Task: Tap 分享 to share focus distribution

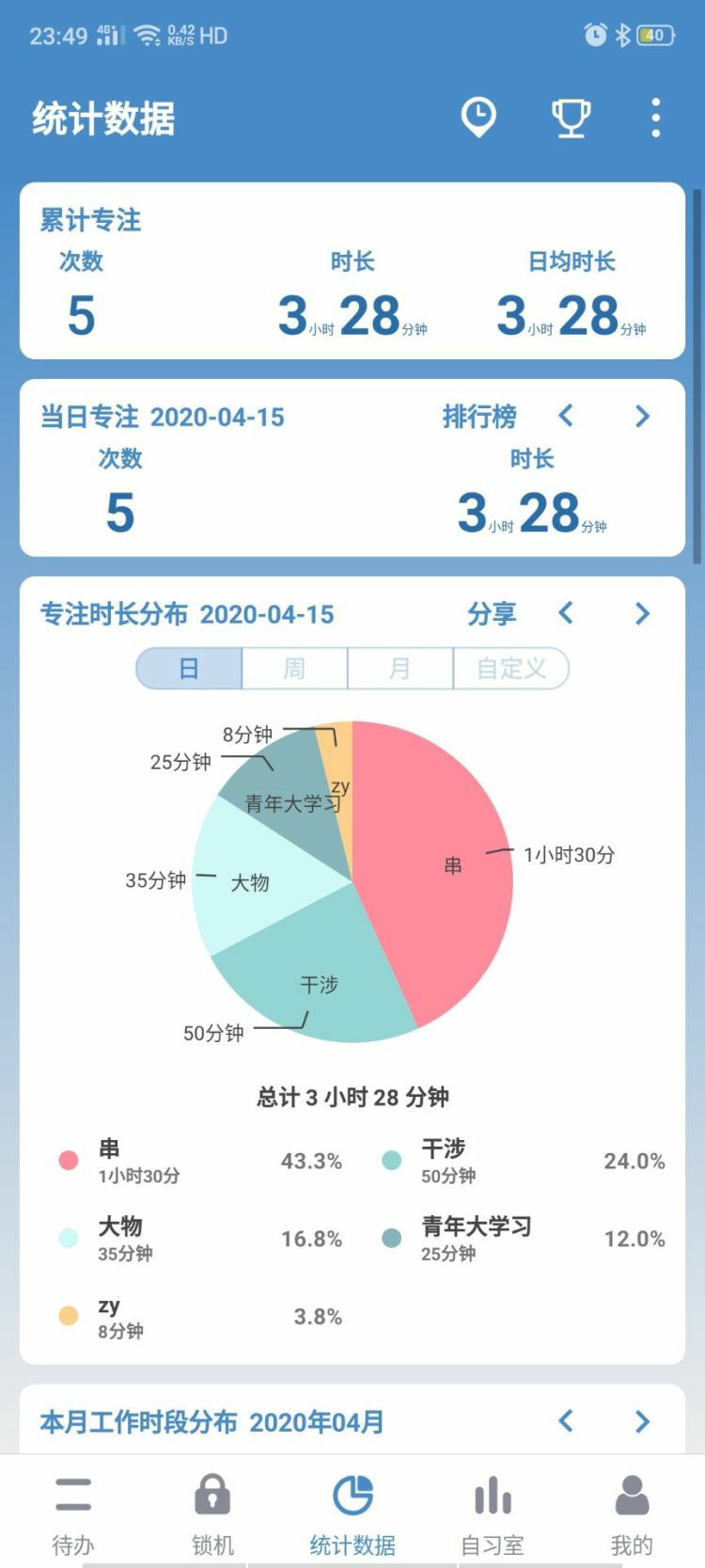Action: (492, 614)
